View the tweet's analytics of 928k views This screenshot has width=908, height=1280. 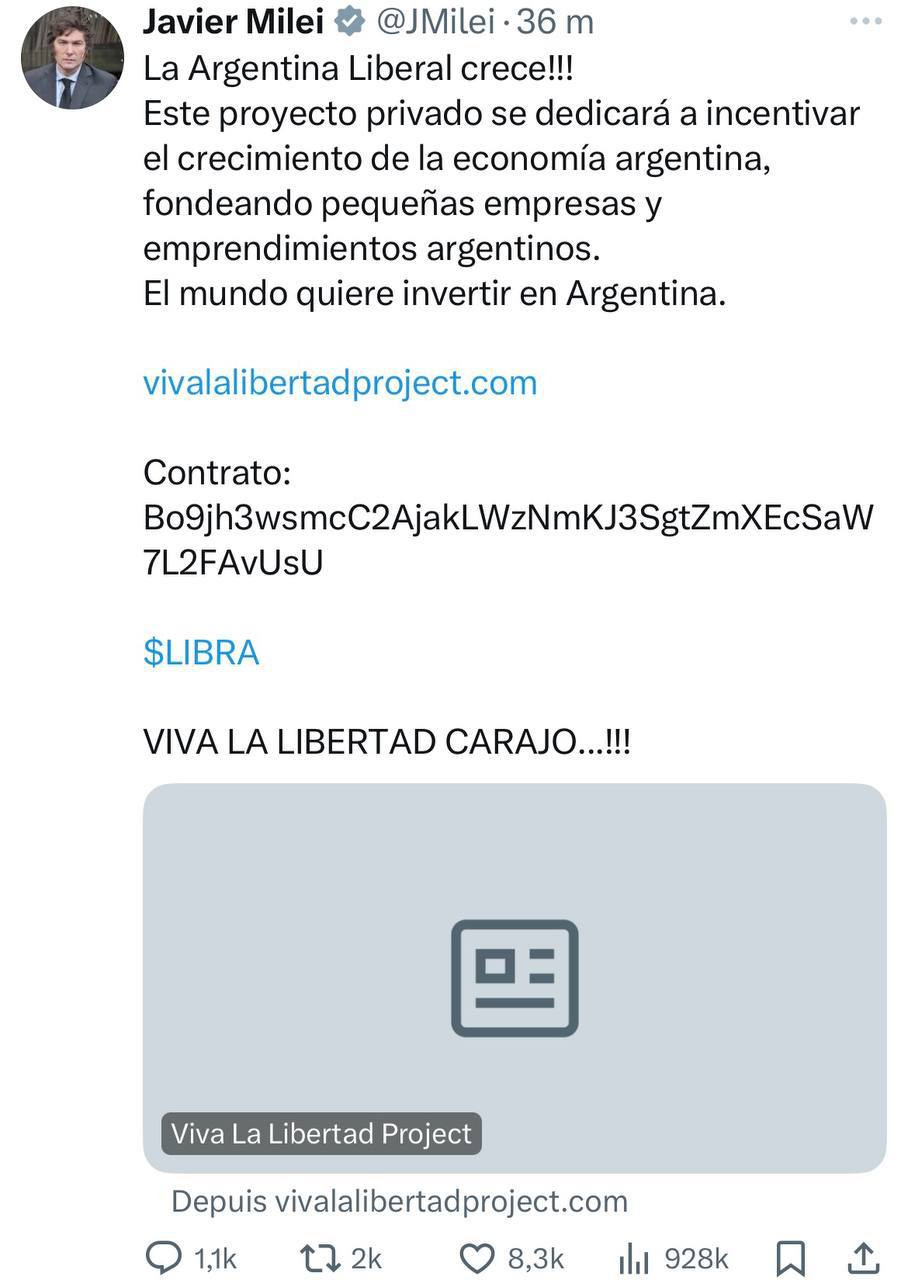click(x=633, y=1257)
